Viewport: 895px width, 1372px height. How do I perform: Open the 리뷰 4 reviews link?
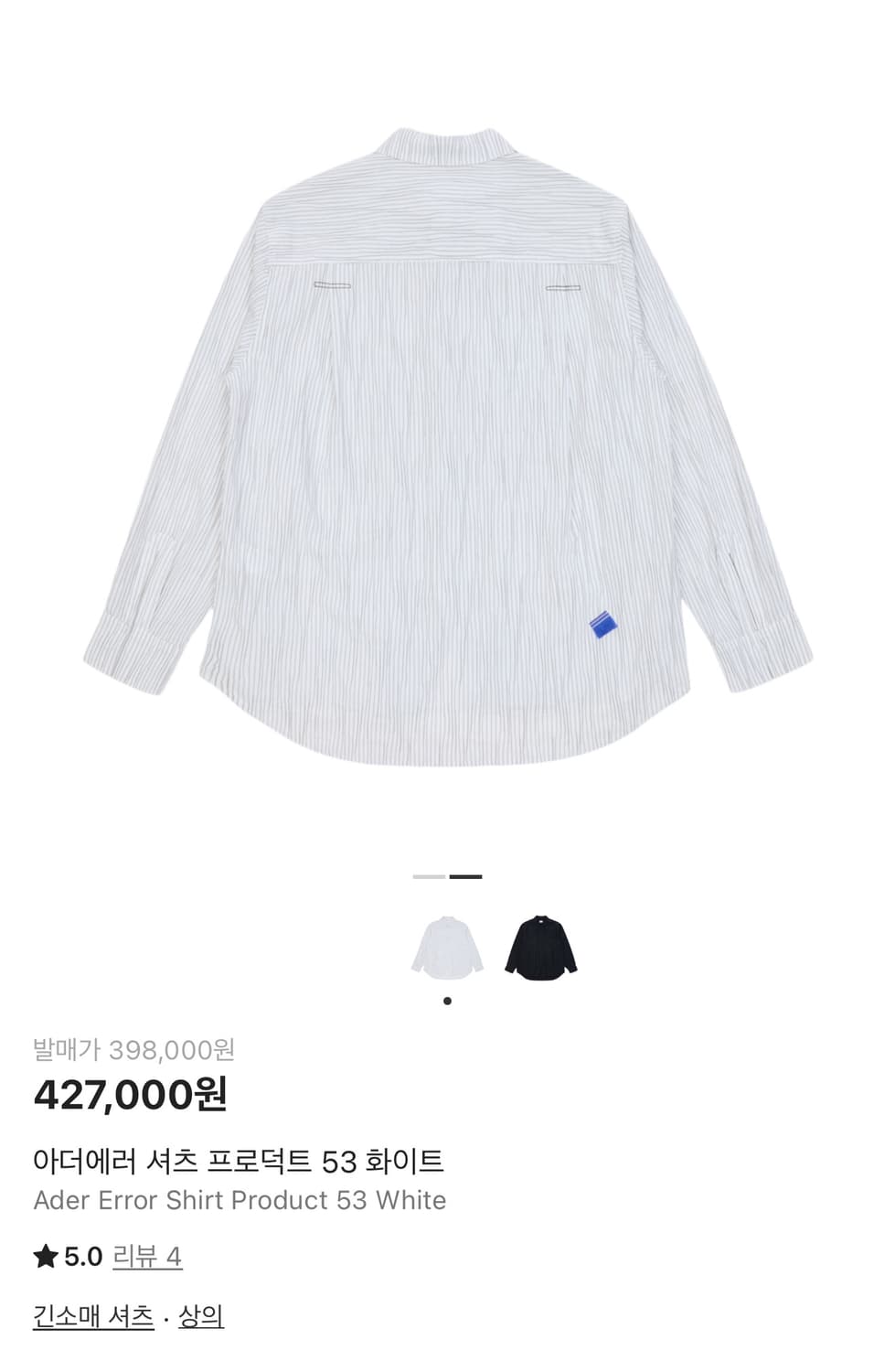coord(146,1258)
